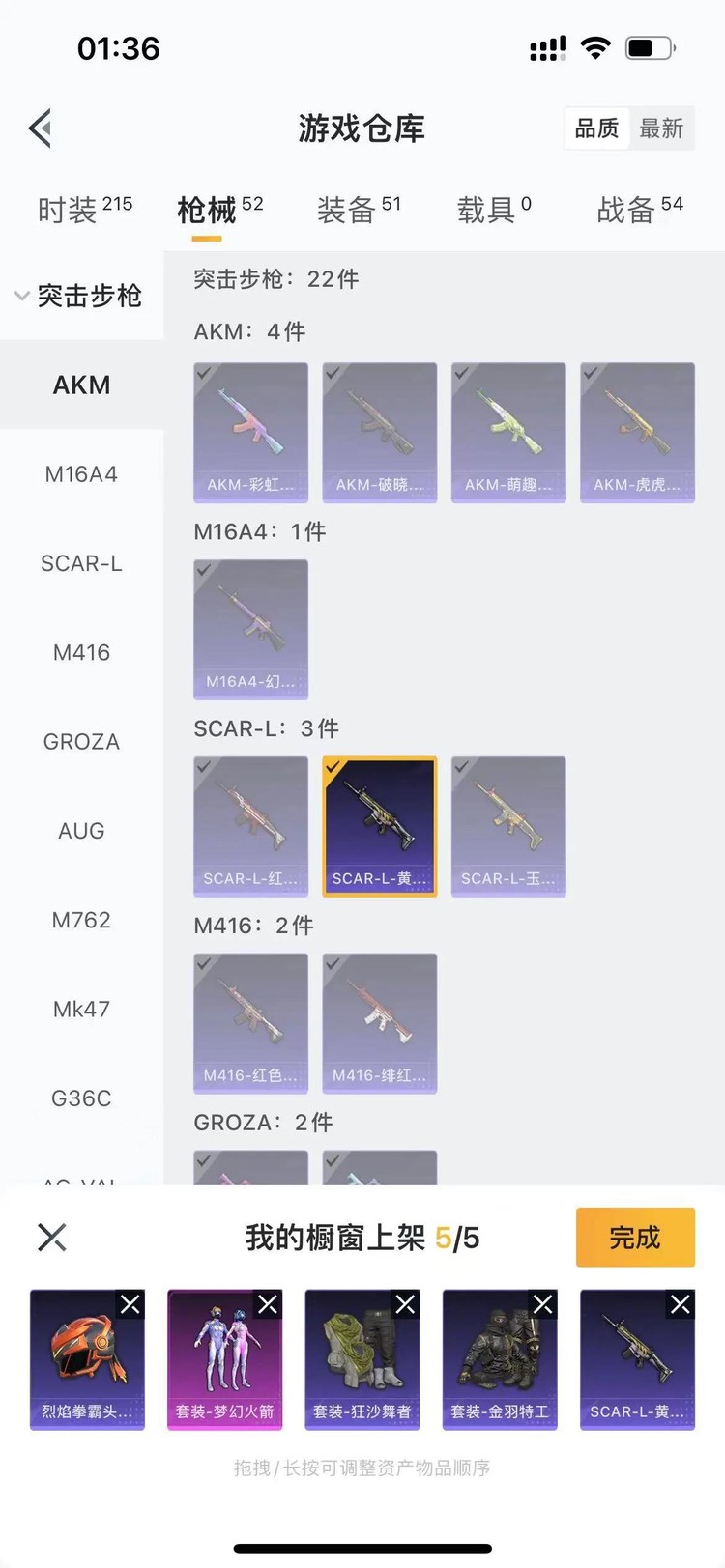This screenshot has height=1568, width=725.
Task: Remove 烈焰拳霸头 from the showcase
Action: [x=130, y=1305]
